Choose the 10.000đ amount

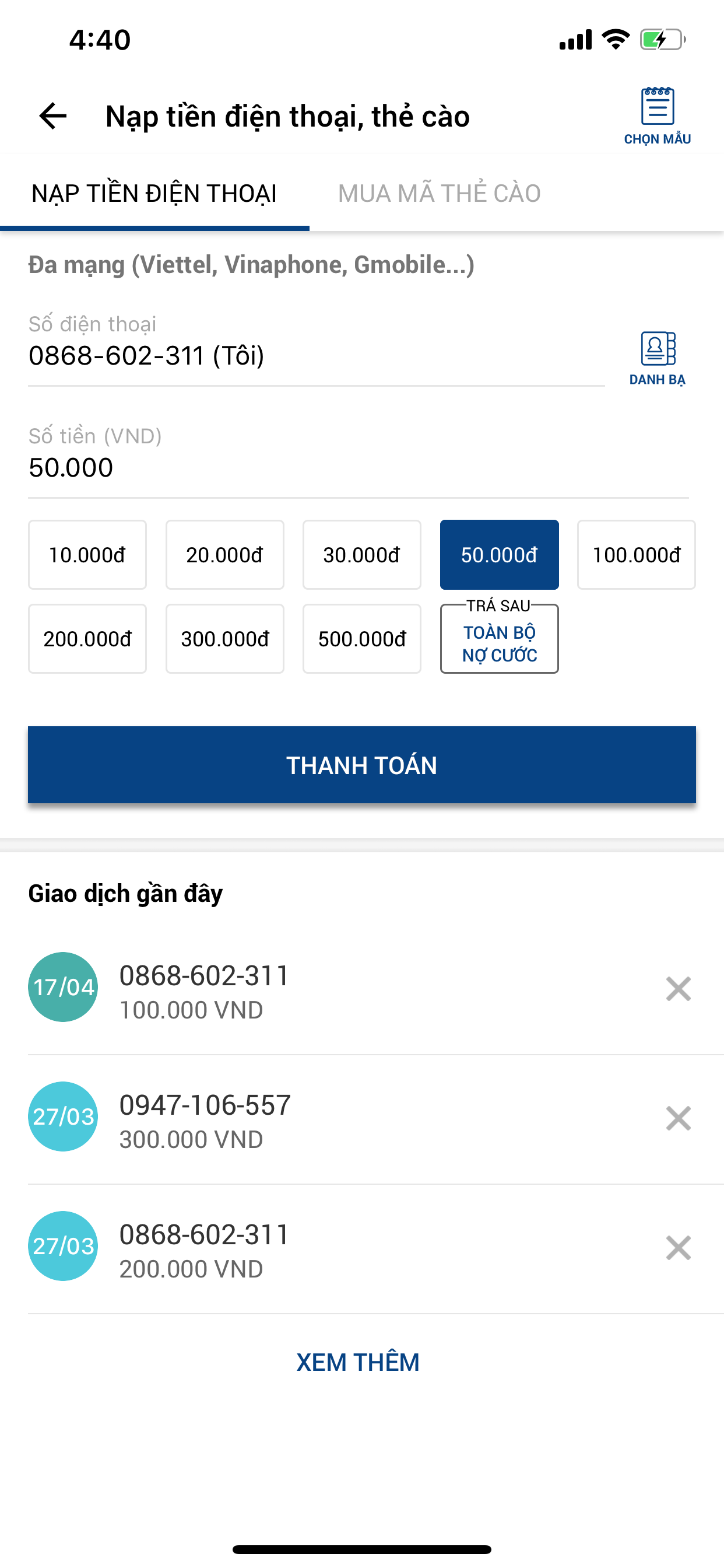tap(87, 555)
